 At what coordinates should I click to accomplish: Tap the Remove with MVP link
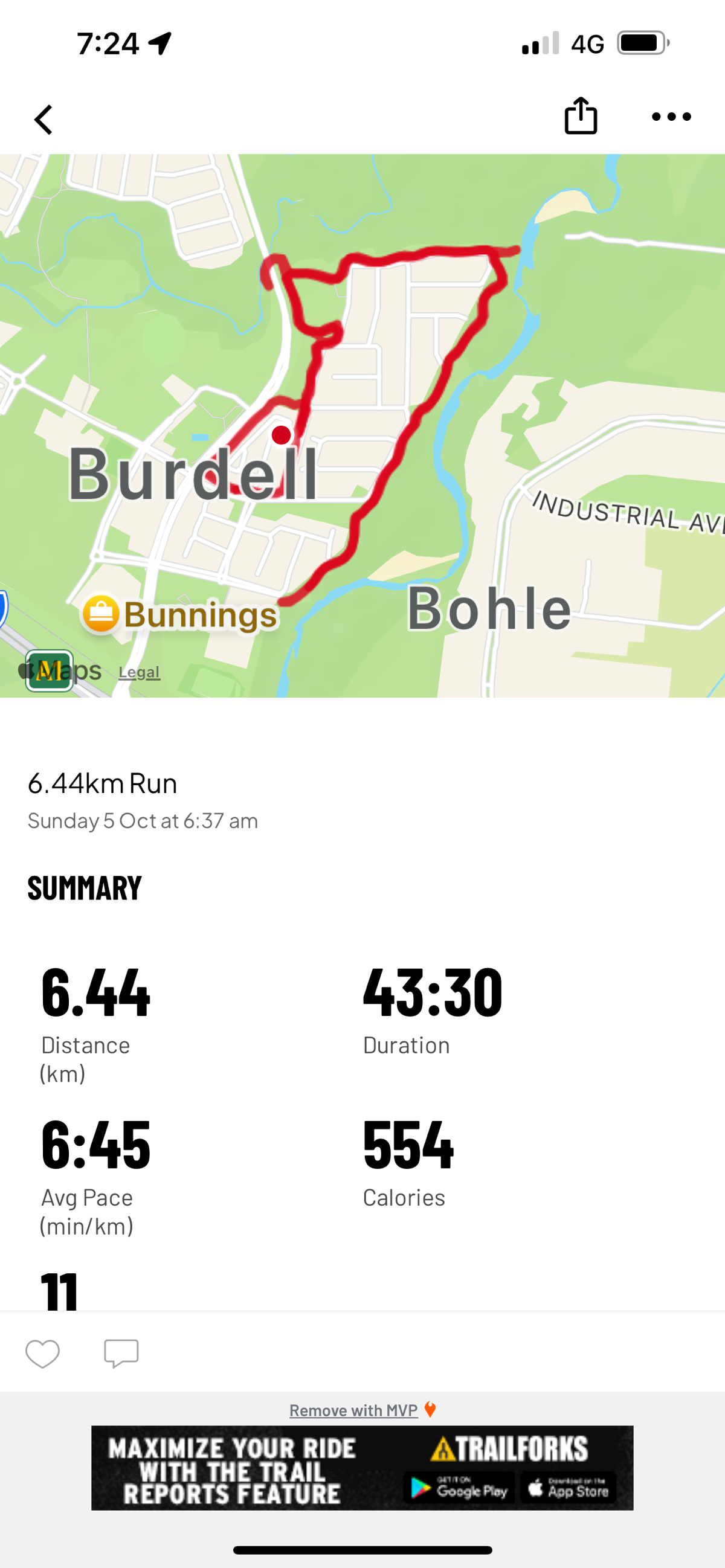point(353,1410)
